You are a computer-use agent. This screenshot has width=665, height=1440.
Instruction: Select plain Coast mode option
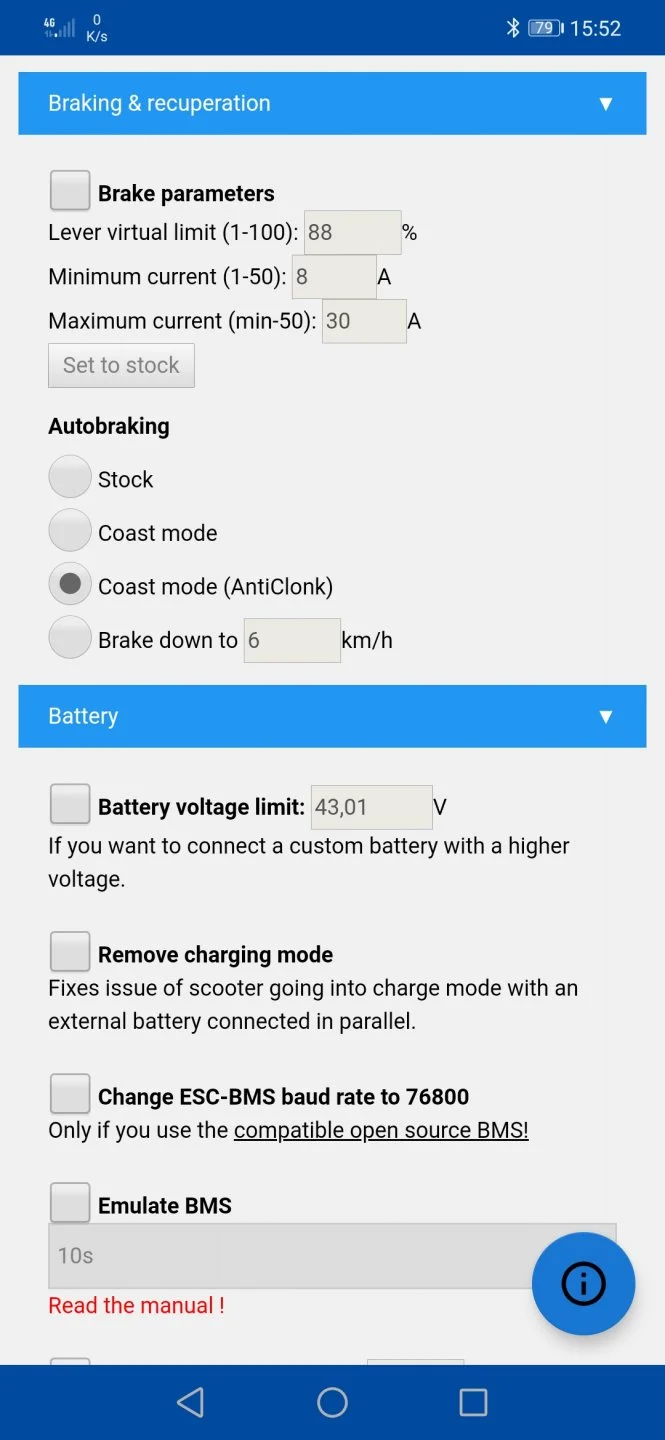pos(70,531)
